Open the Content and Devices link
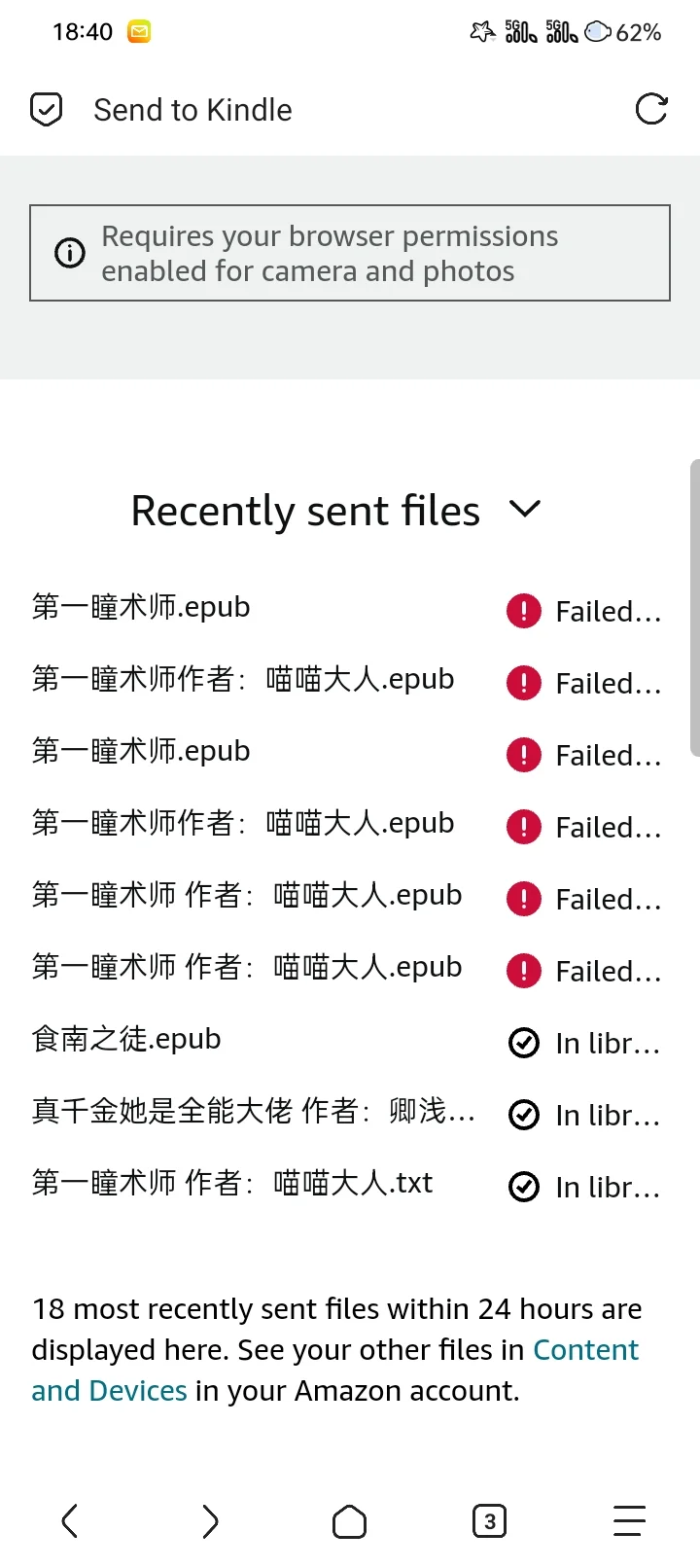Image resolution: width=700 pixels, height=1568 pixels. 334,1370
